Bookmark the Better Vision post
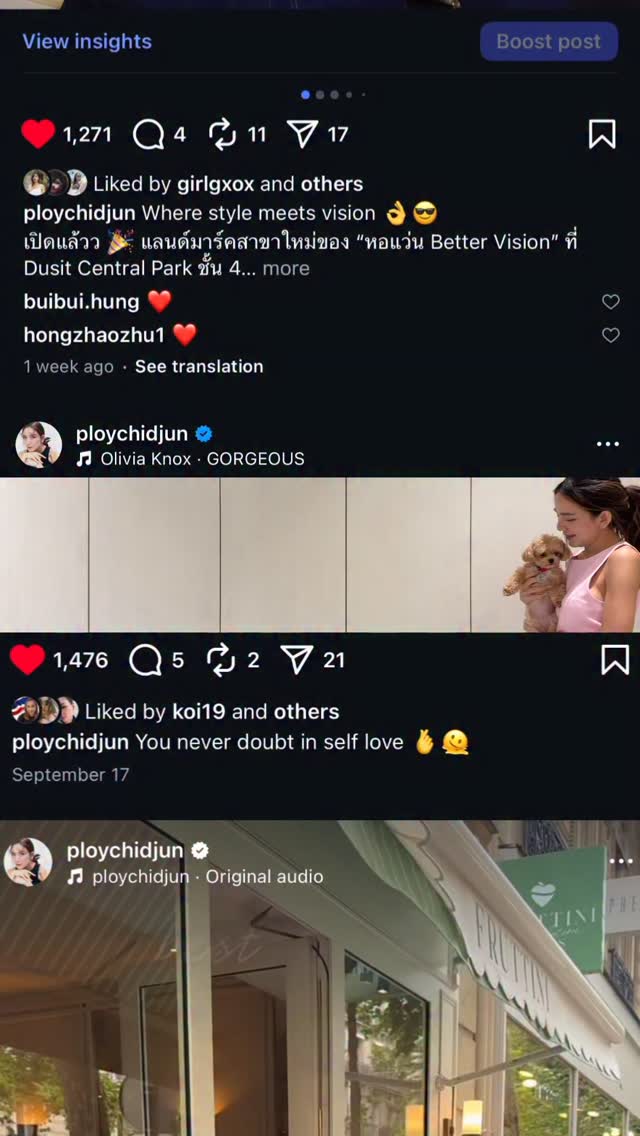This screenshot has height=1136, width=640. pyautogui.click(x=602, y=134)
